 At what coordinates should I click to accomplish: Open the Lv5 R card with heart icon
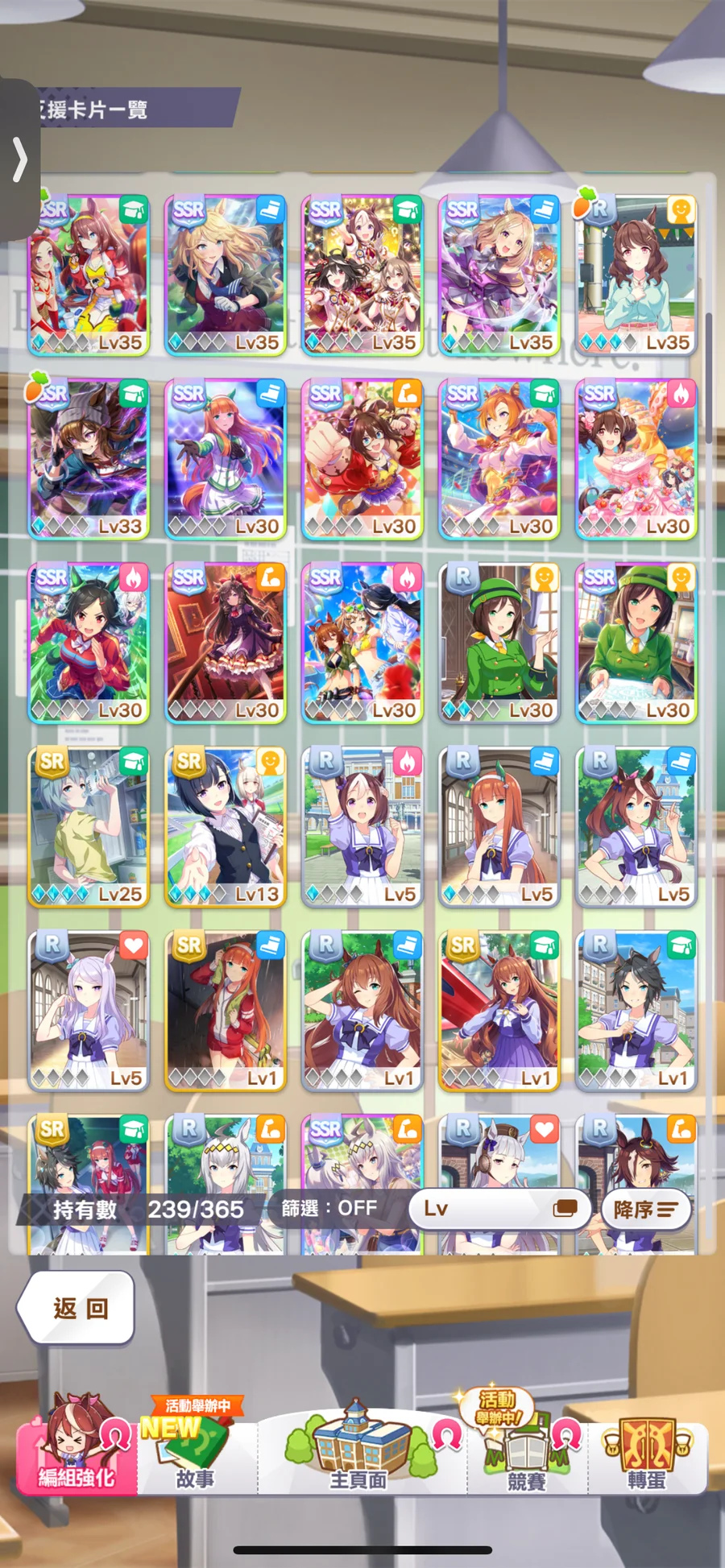(89, 1011)
